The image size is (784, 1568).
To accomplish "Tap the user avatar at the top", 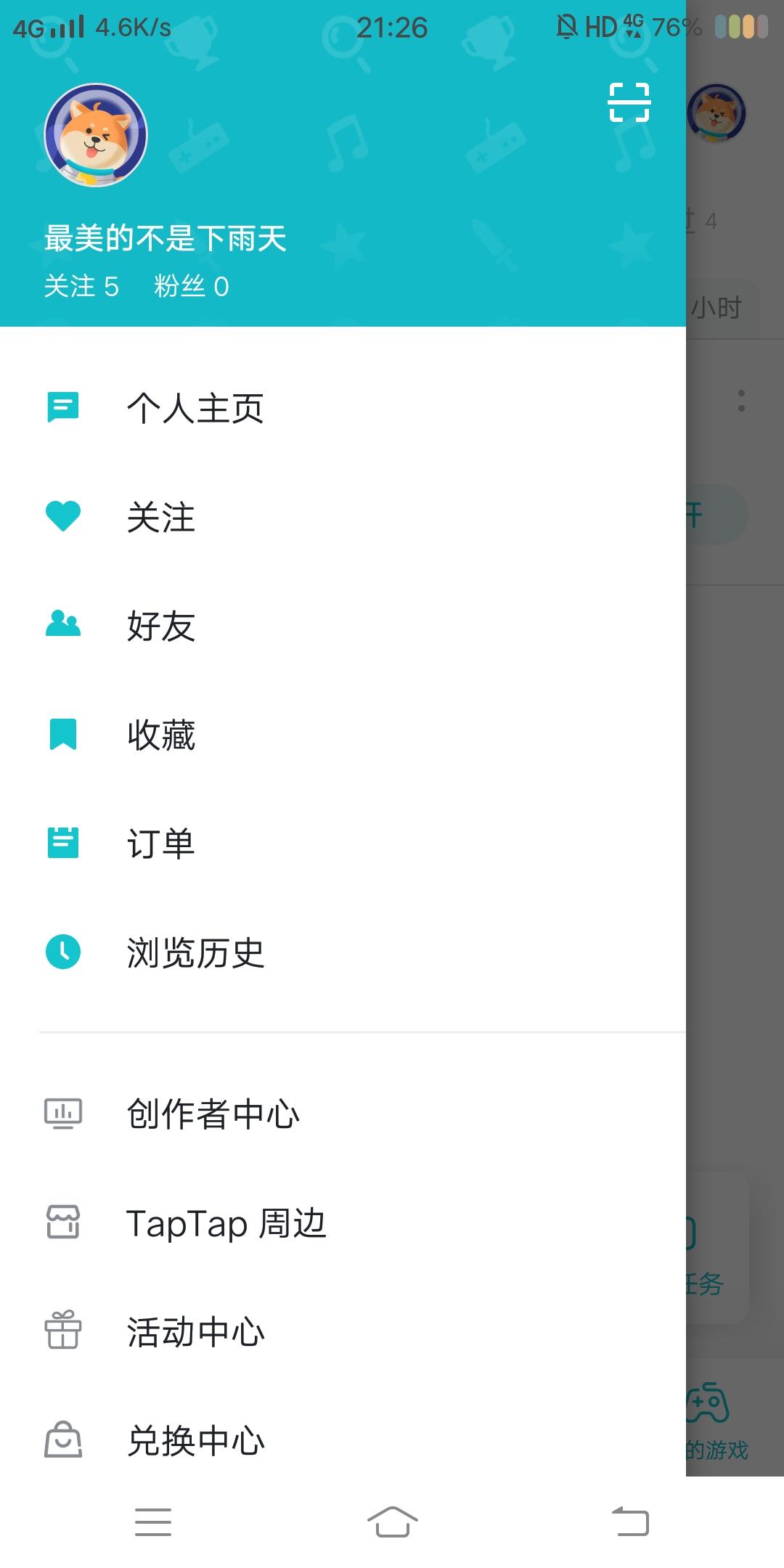I will click(x=97, y=138).
